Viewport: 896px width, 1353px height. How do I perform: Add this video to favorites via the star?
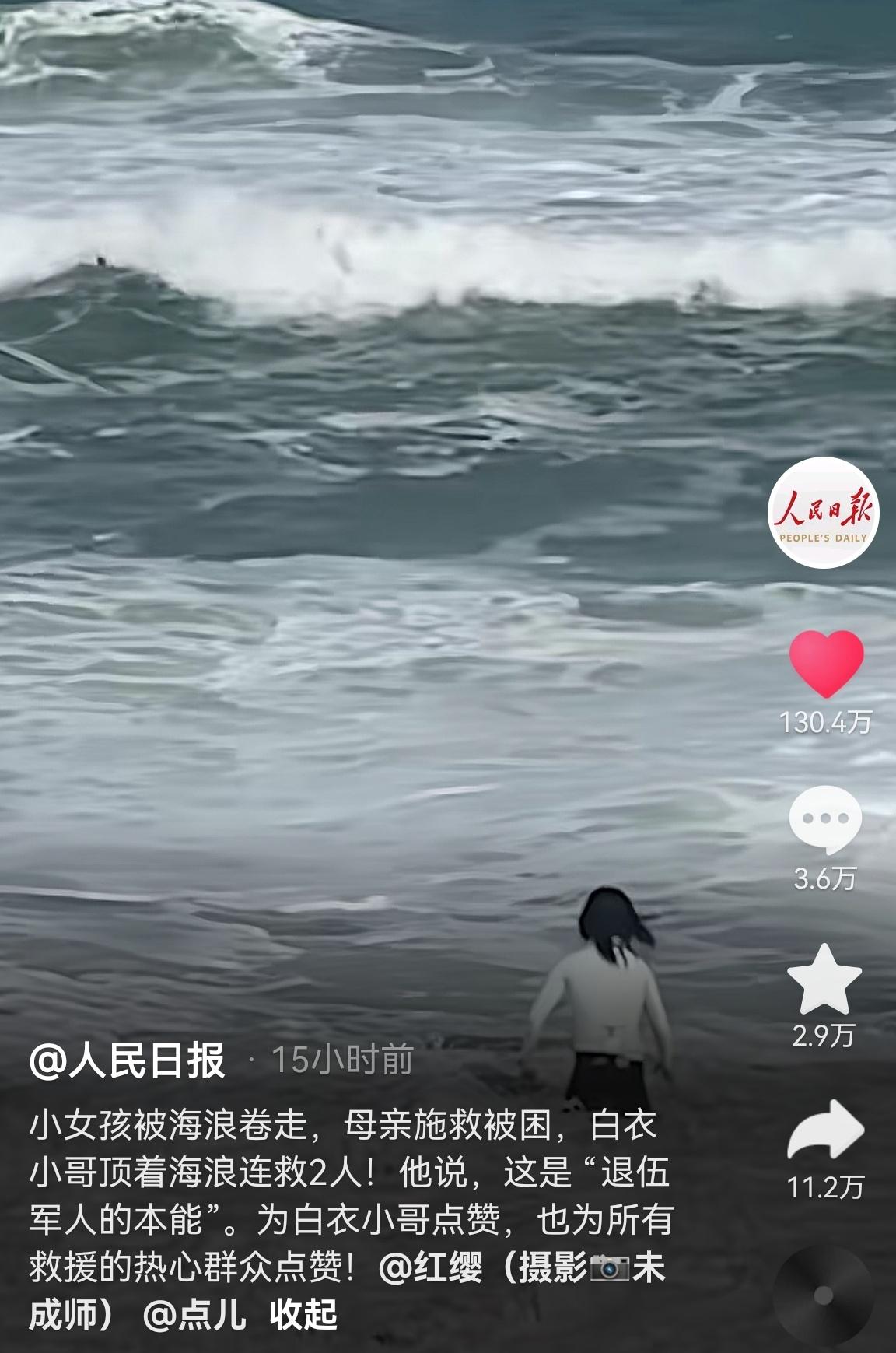pyautogui.click(x=824, y=980)
